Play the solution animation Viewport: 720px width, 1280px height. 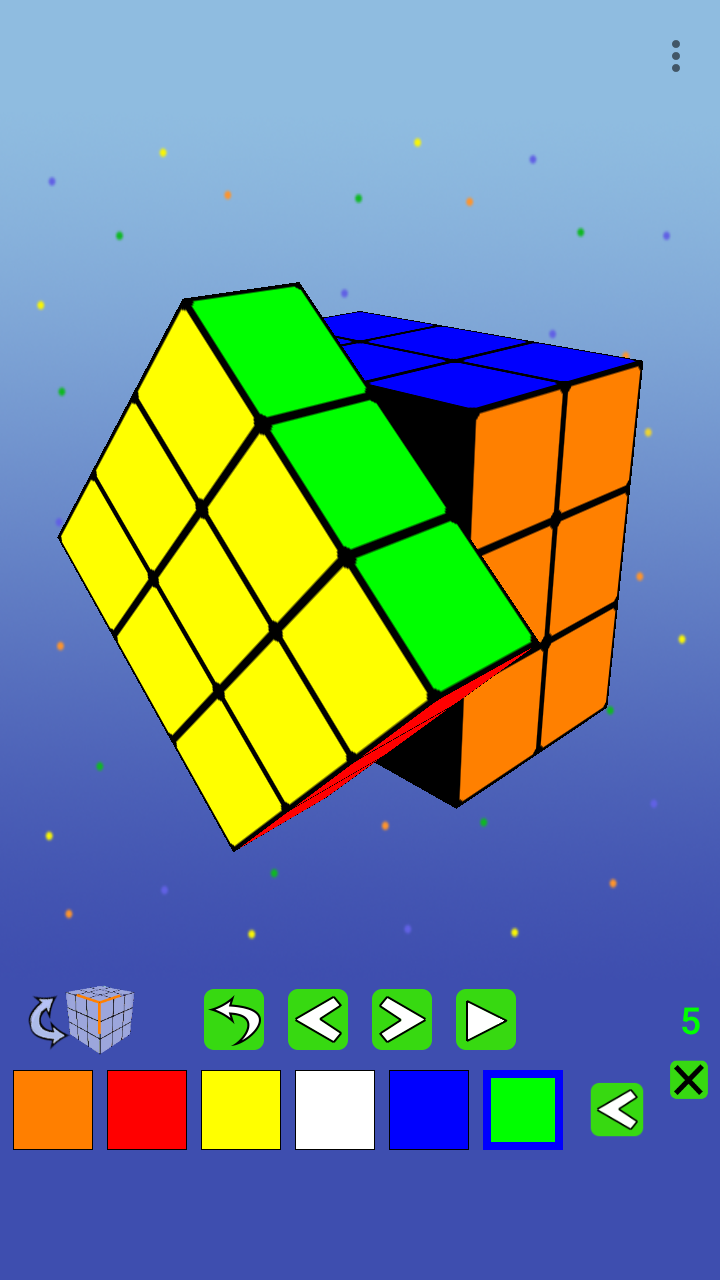[486, 1020]
